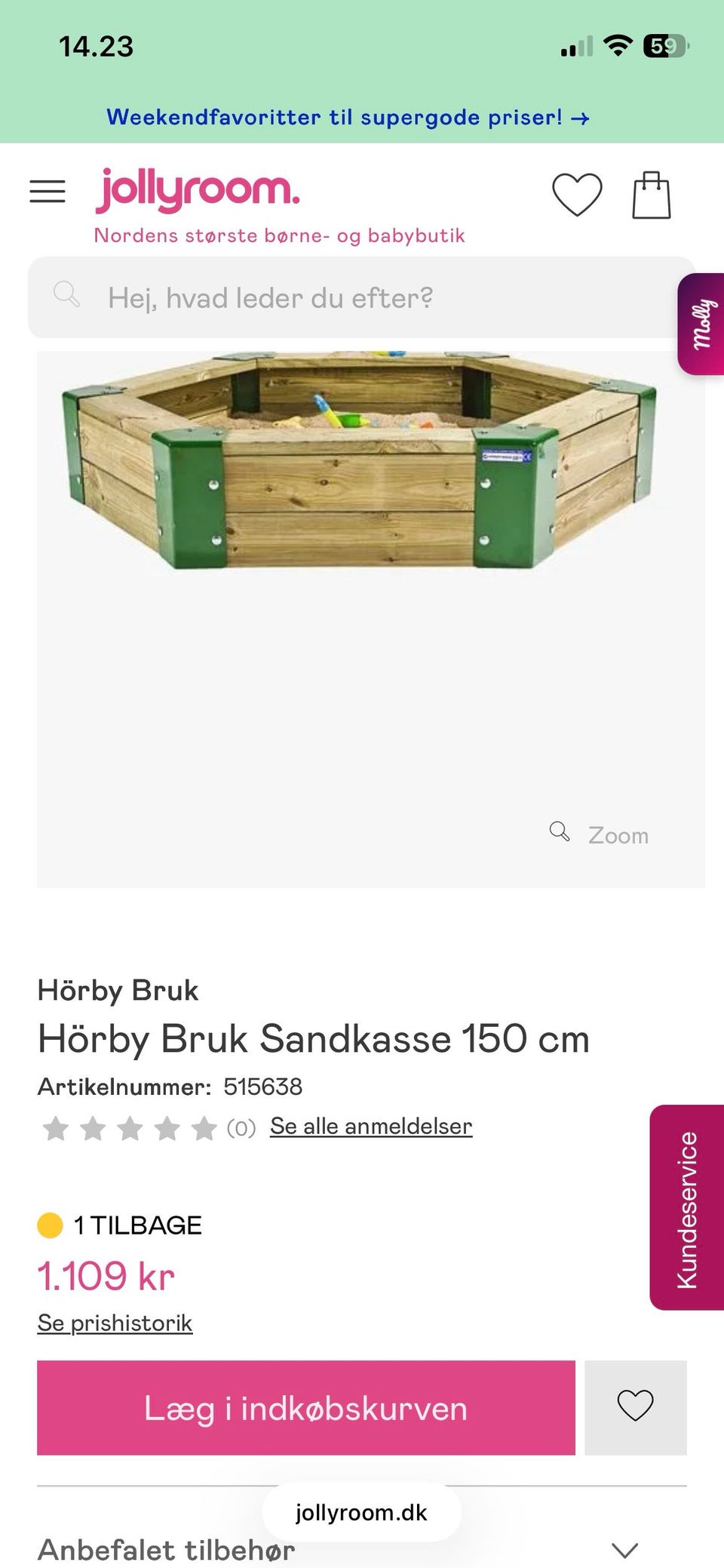
Task: Tap the jollyroom.dk address pill
Action: click(x=361, y=1513)
